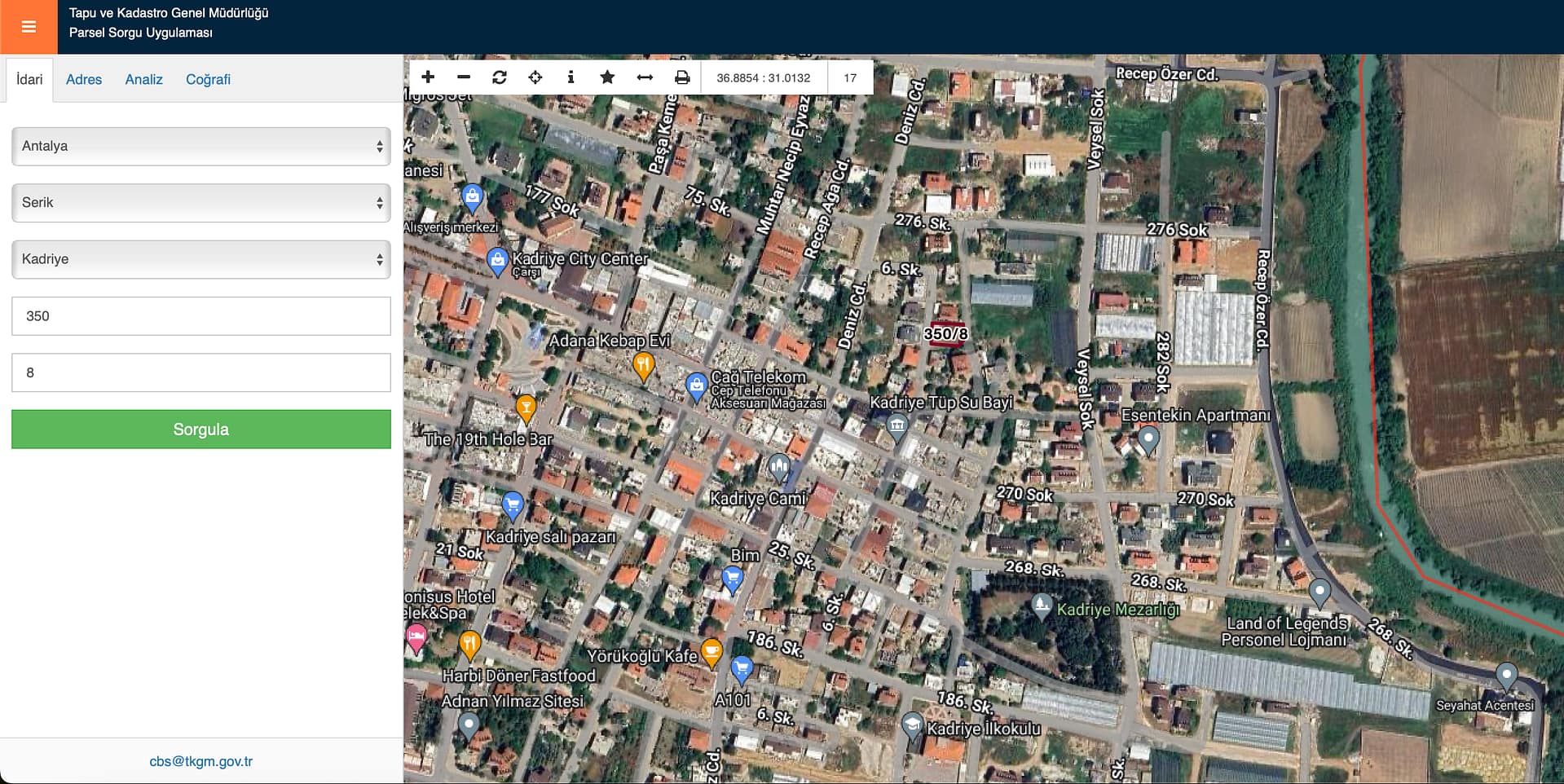Screen dimensions: 1564x784
Task: Open the cbs@tkgm.gov.tr email link
Action: coord(201,761)
